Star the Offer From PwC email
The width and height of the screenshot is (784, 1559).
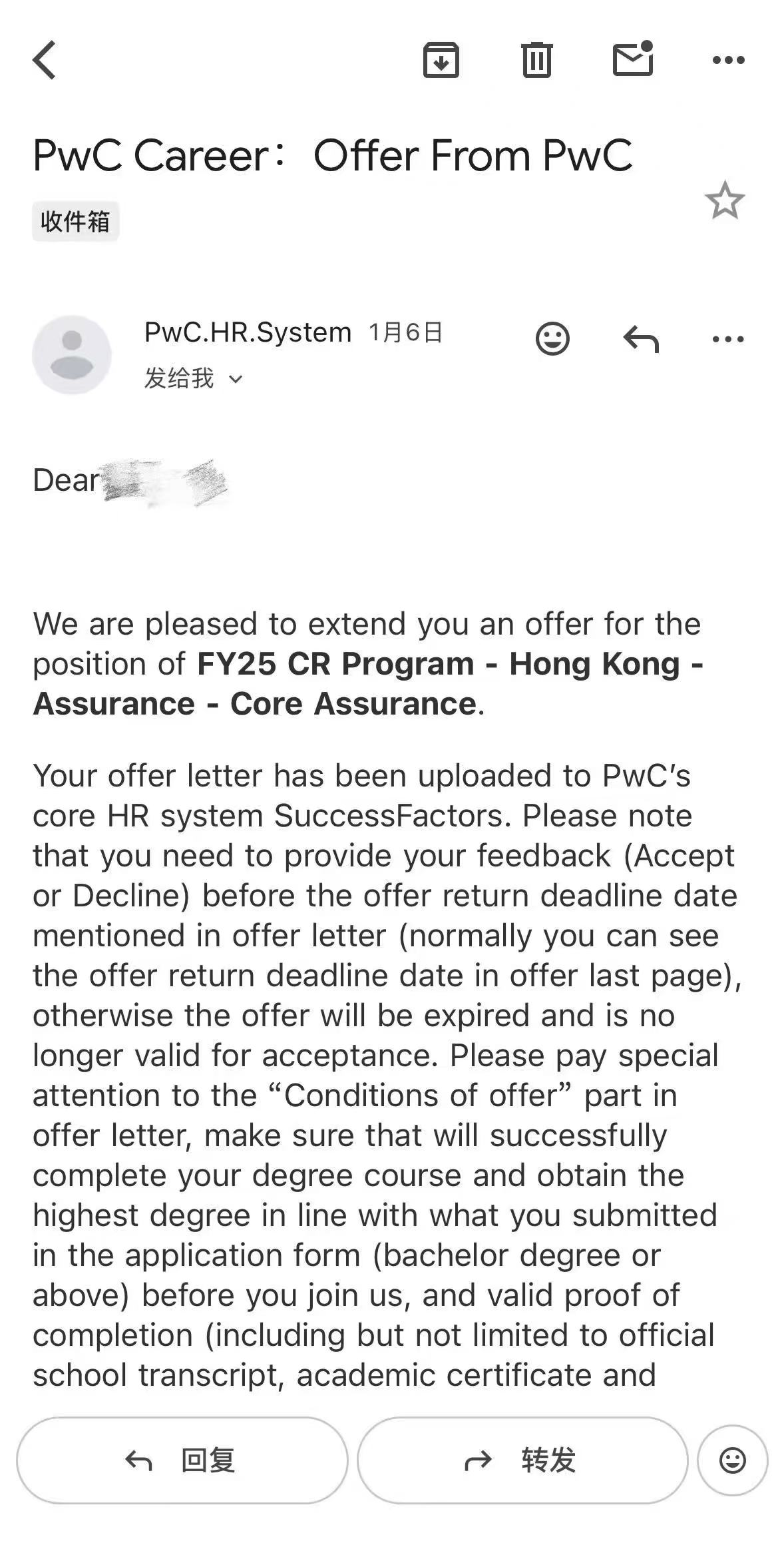(724, 200)
